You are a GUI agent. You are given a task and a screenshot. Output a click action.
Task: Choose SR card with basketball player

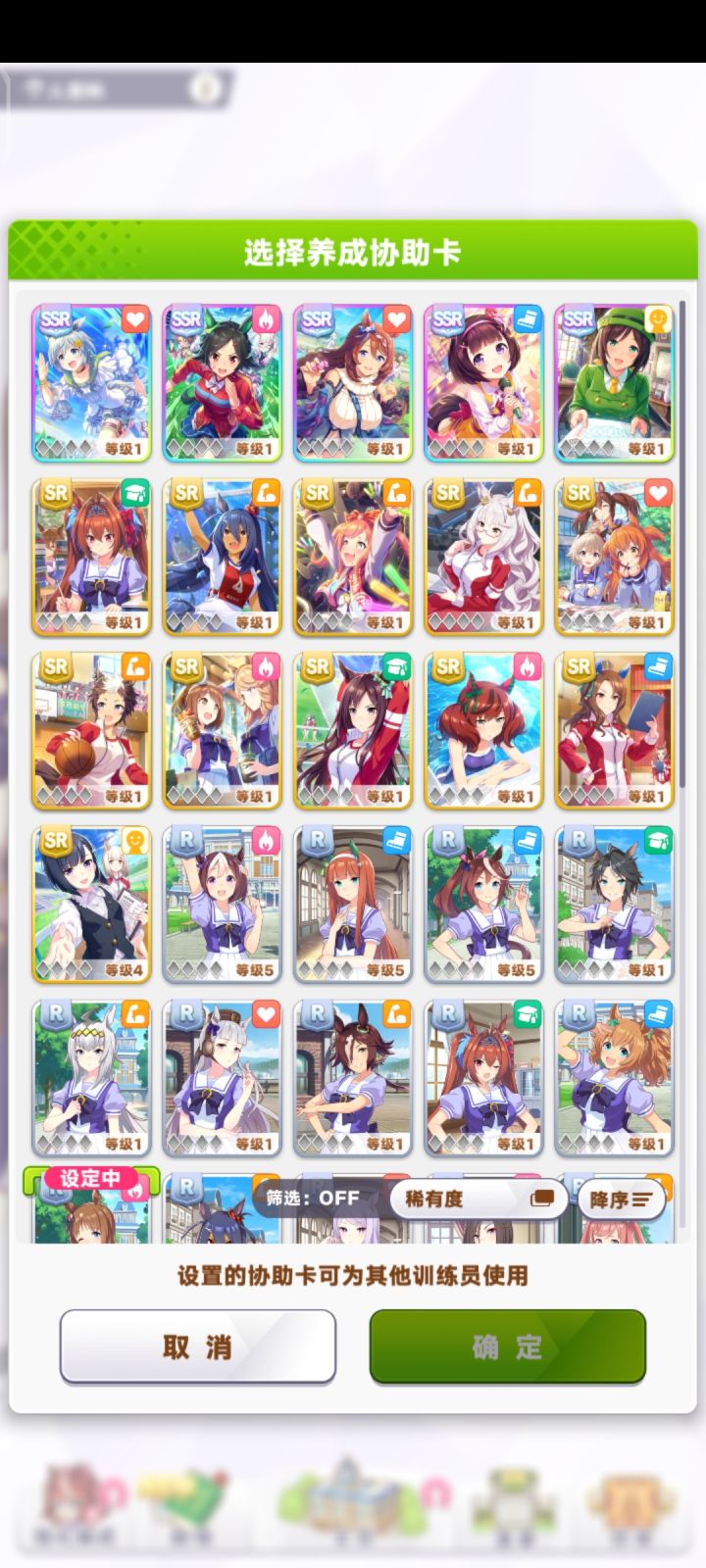pyautogui.click(x=91, y=730)
